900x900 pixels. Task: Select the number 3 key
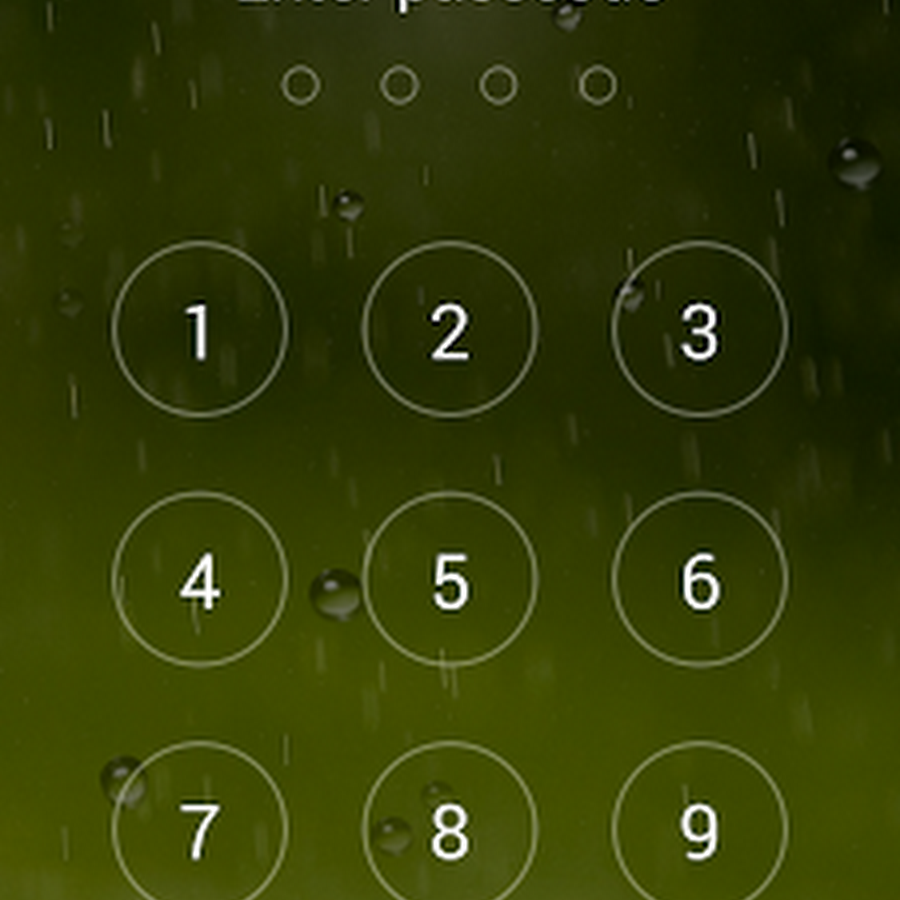click(x=699, y=329)
